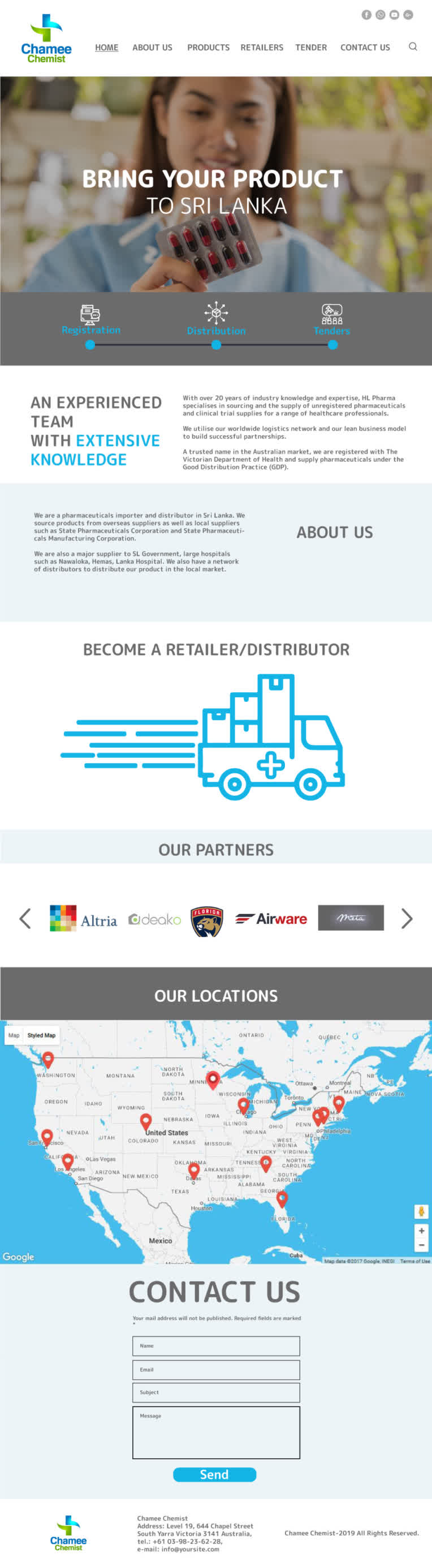Show next partners with right arrow

[x=407, y=919]
